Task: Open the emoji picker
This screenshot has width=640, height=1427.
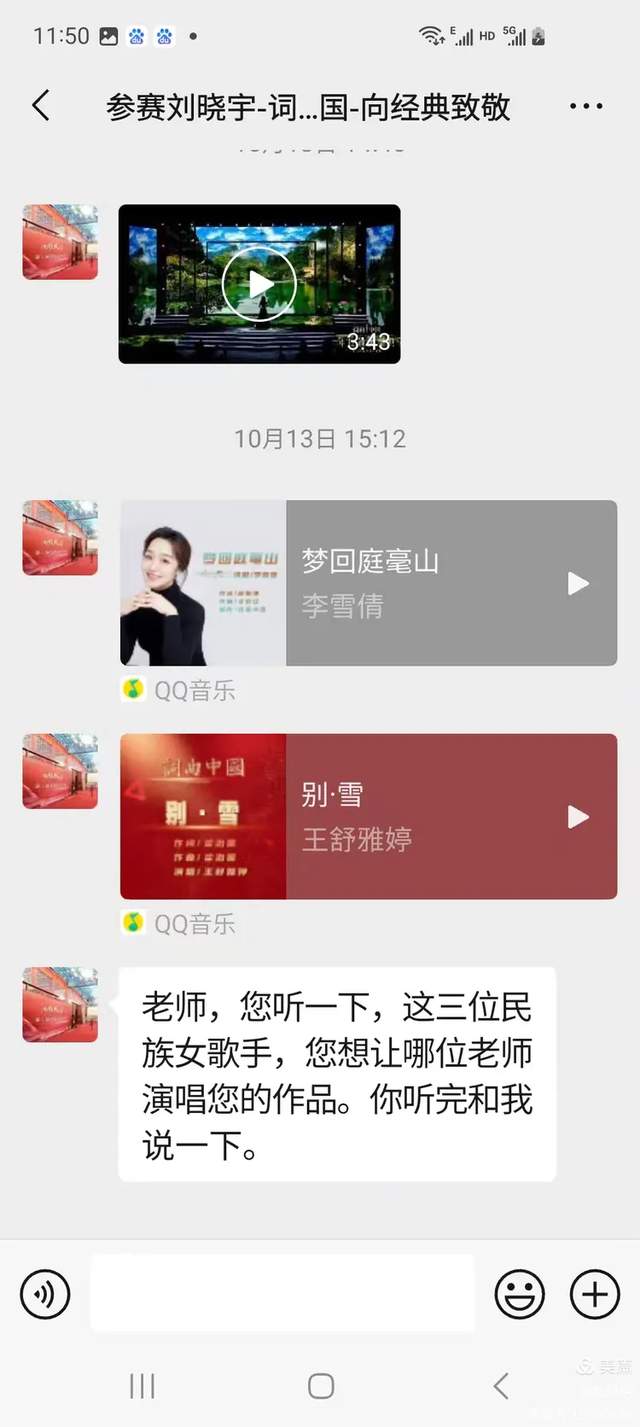Action: click(x=520, y=1295)
